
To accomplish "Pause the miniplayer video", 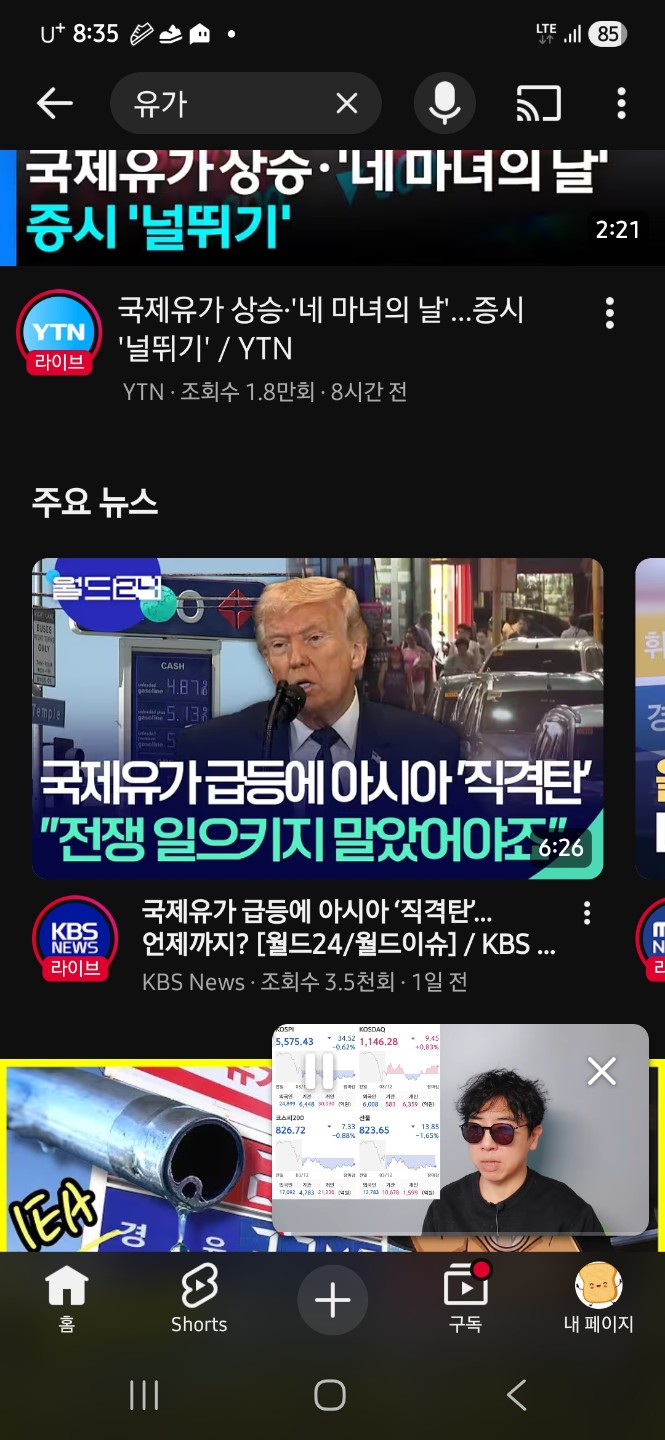I will [318, 1071].
